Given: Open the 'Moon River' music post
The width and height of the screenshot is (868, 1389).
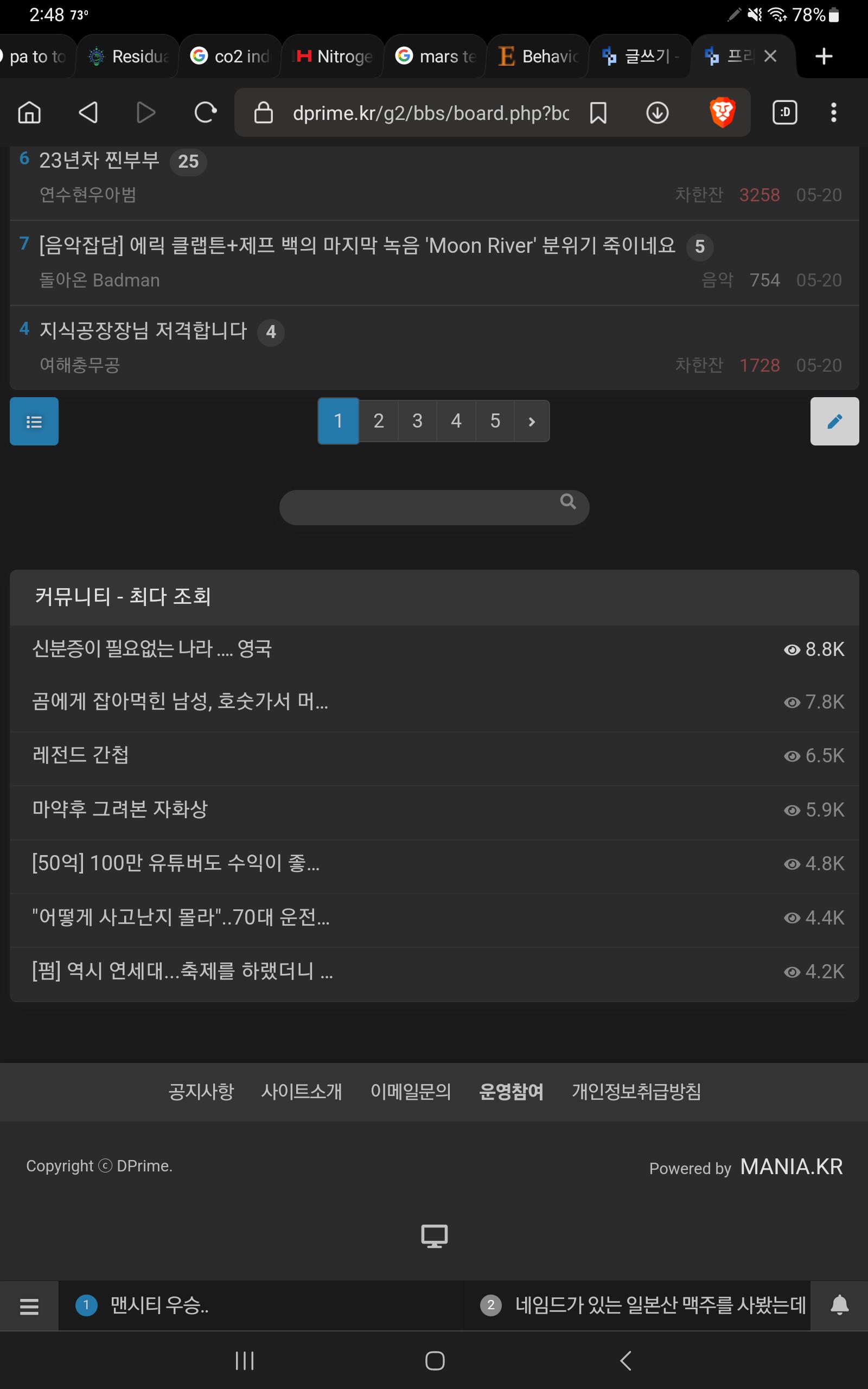Looking at the screenshot, I should point(357,246).
